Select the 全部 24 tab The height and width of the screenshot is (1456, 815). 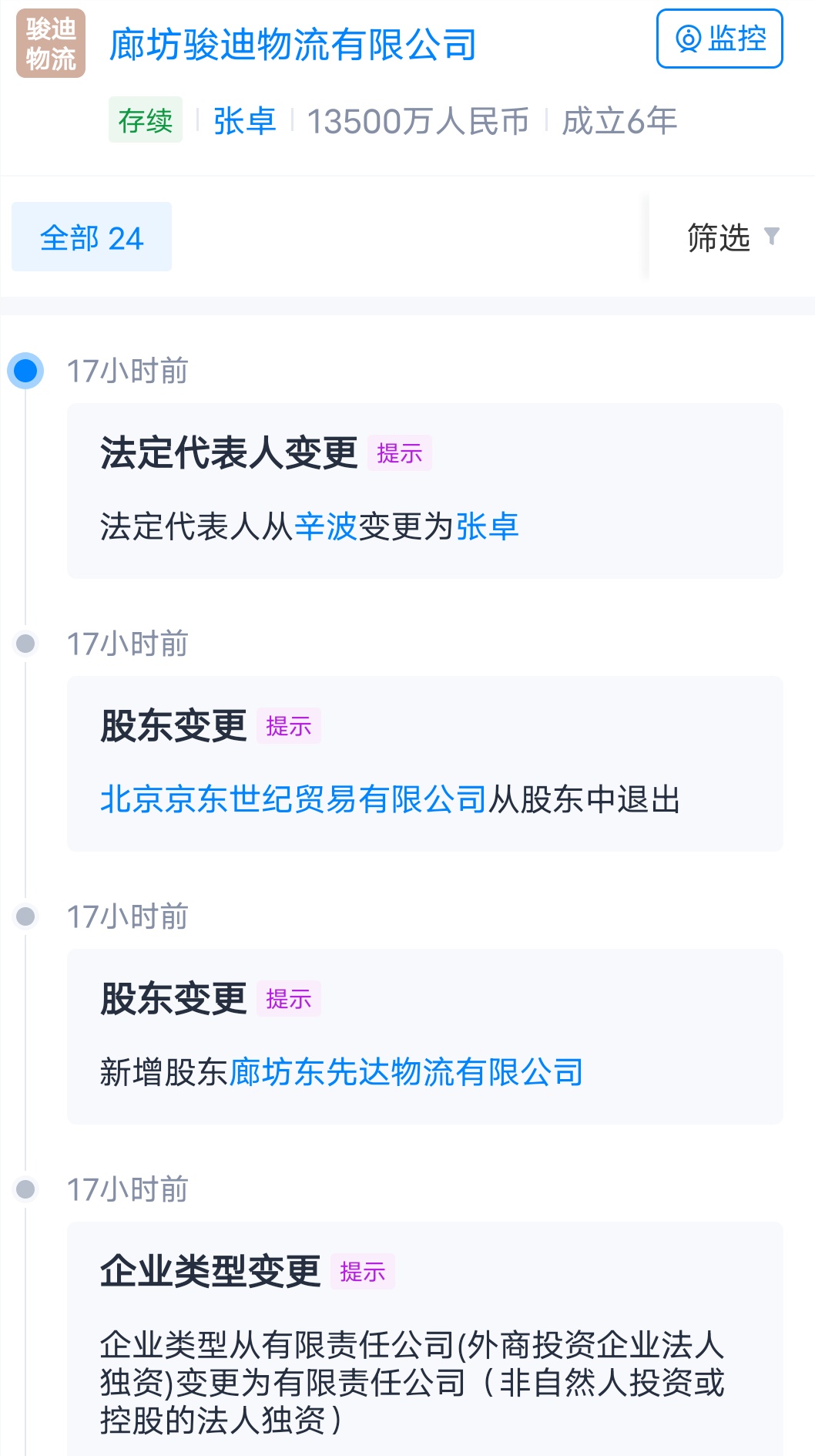click(x=92, y=237)
